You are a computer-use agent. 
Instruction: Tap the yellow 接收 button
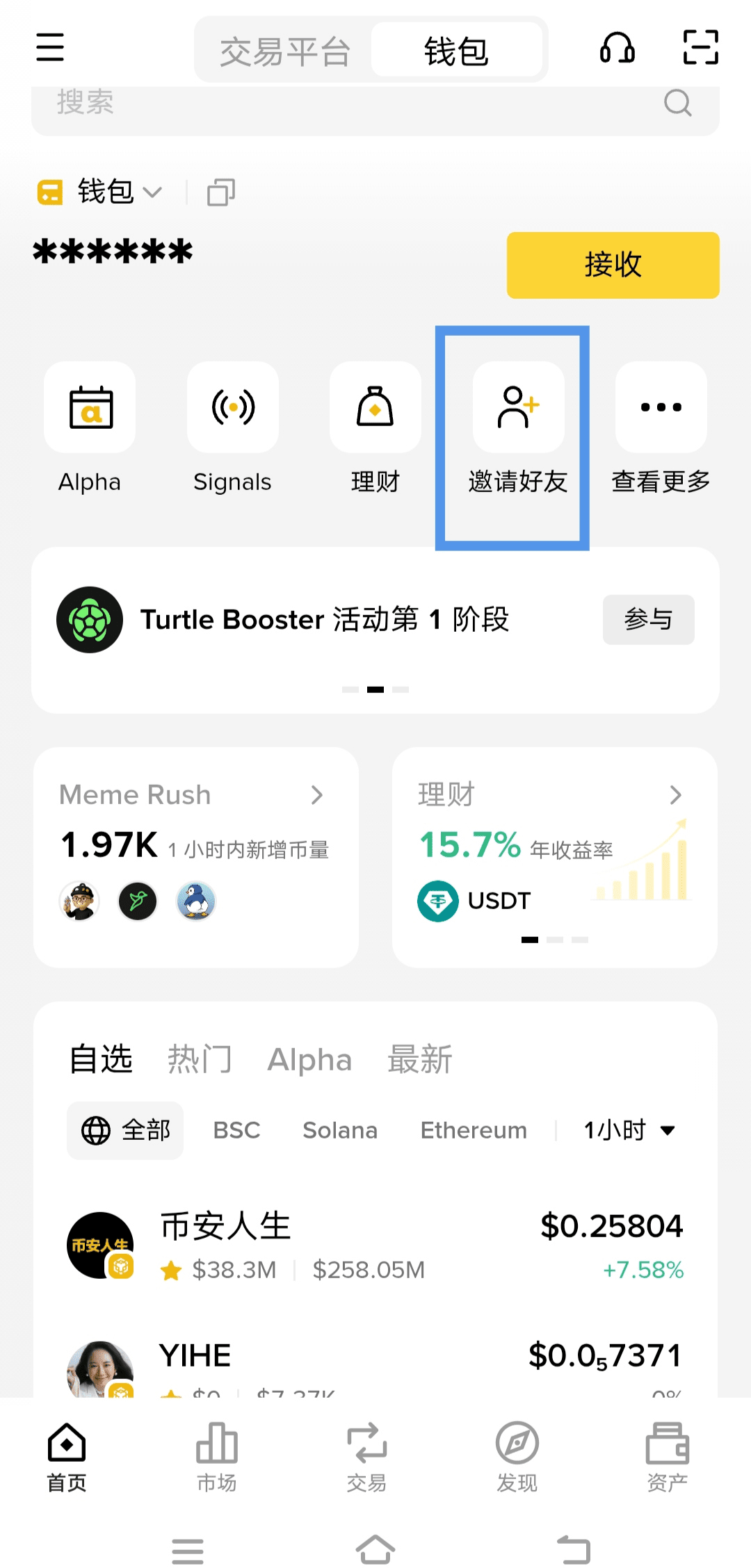click(613, 265)
